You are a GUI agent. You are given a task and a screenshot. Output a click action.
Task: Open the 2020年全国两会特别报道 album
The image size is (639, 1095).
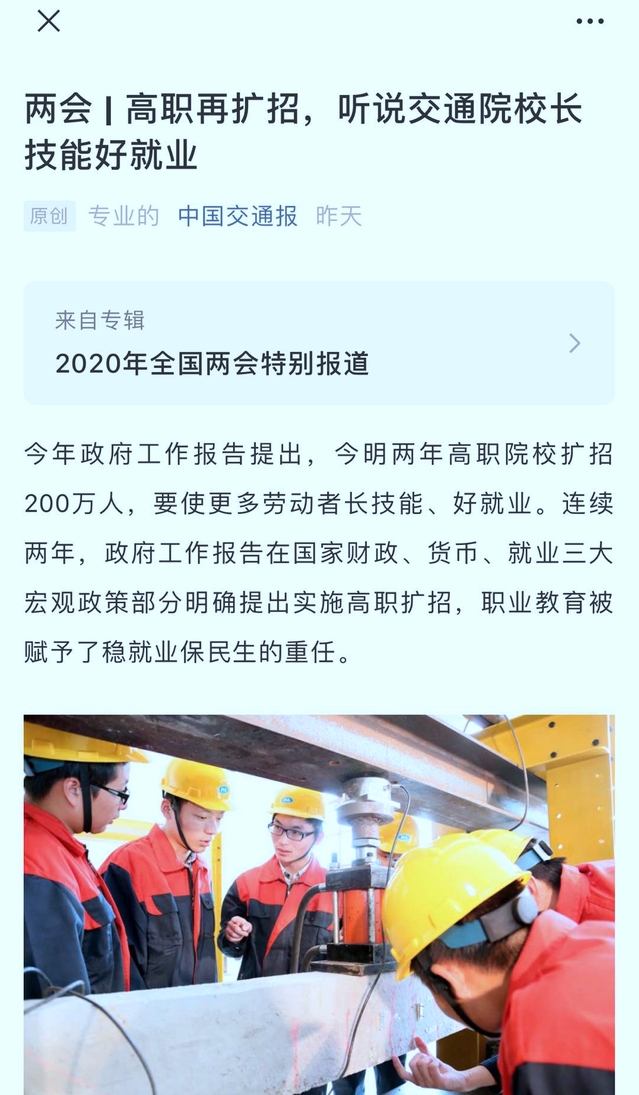click(x=319, y=343)
